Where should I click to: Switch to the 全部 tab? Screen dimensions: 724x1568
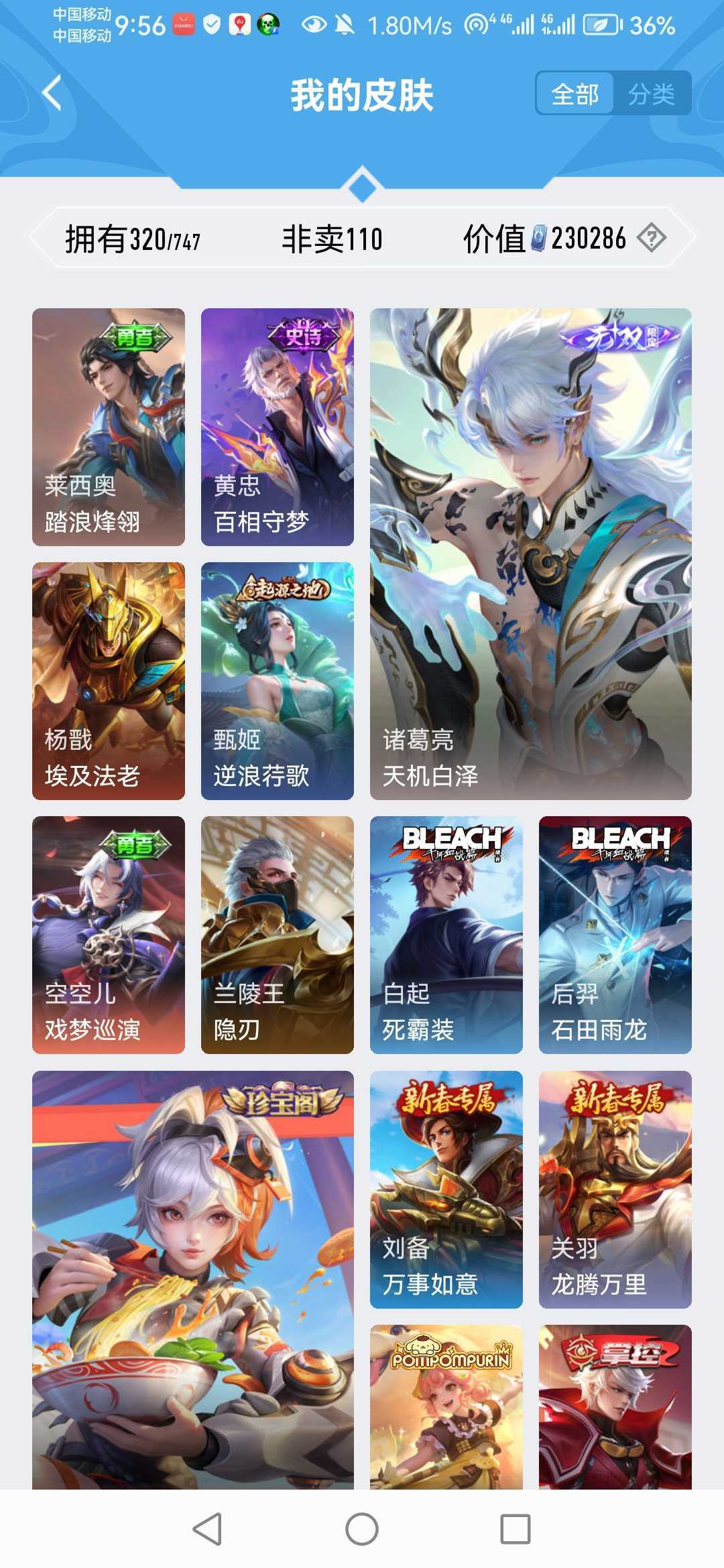(575, 94)
